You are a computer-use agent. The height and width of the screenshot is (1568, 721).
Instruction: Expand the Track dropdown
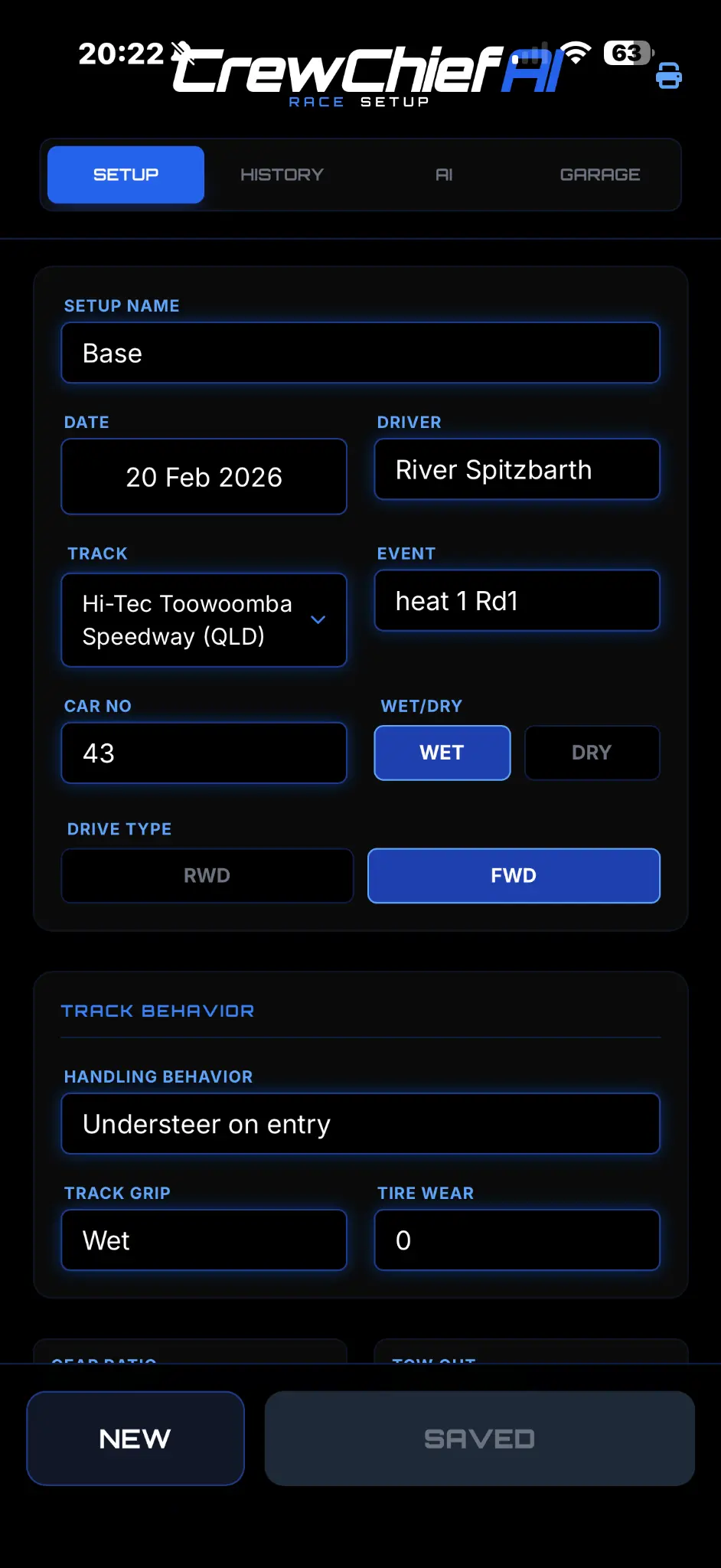click(204, 620)
